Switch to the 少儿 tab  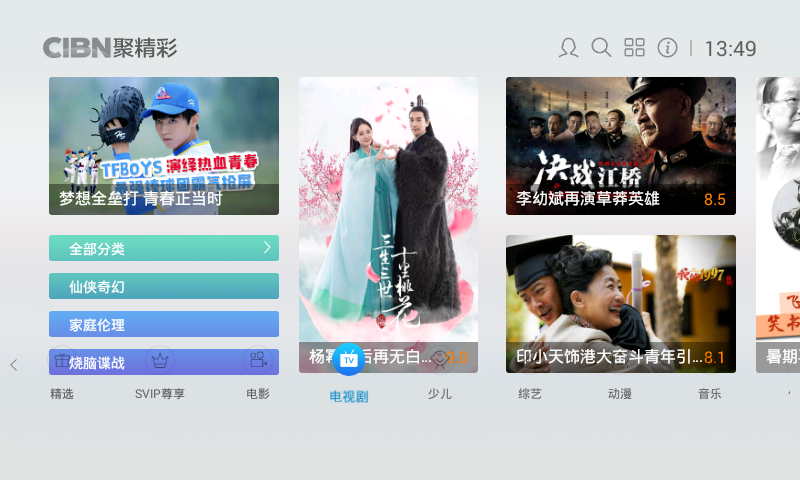tap(439, 393)
